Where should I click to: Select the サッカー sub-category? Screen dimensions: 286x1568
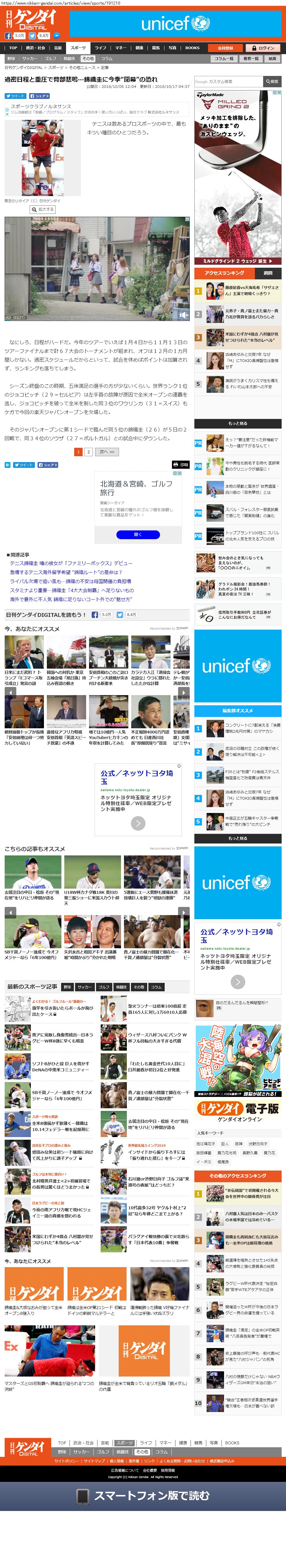29,59
